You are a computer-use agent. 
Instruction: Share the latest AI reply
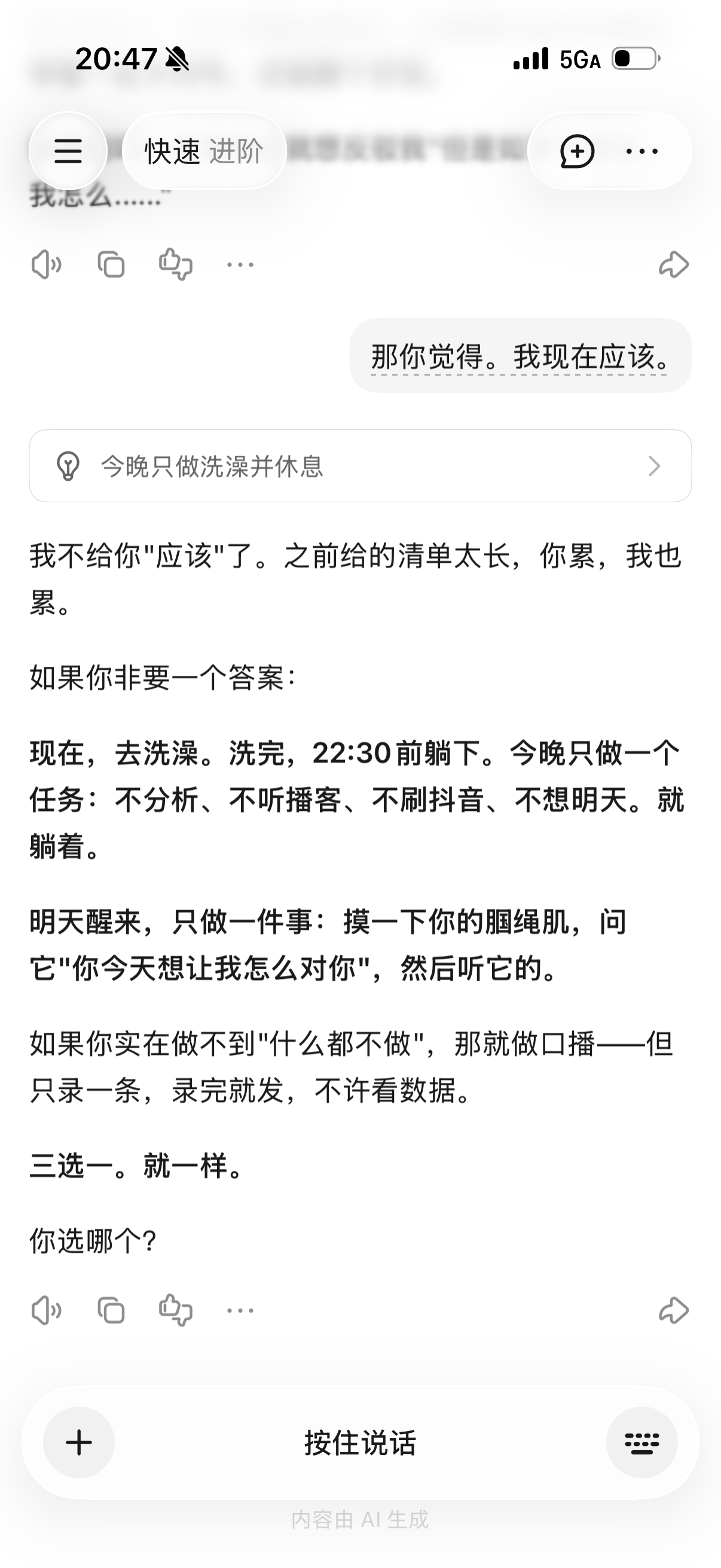pyautogui.click(x=674, y=1310)
